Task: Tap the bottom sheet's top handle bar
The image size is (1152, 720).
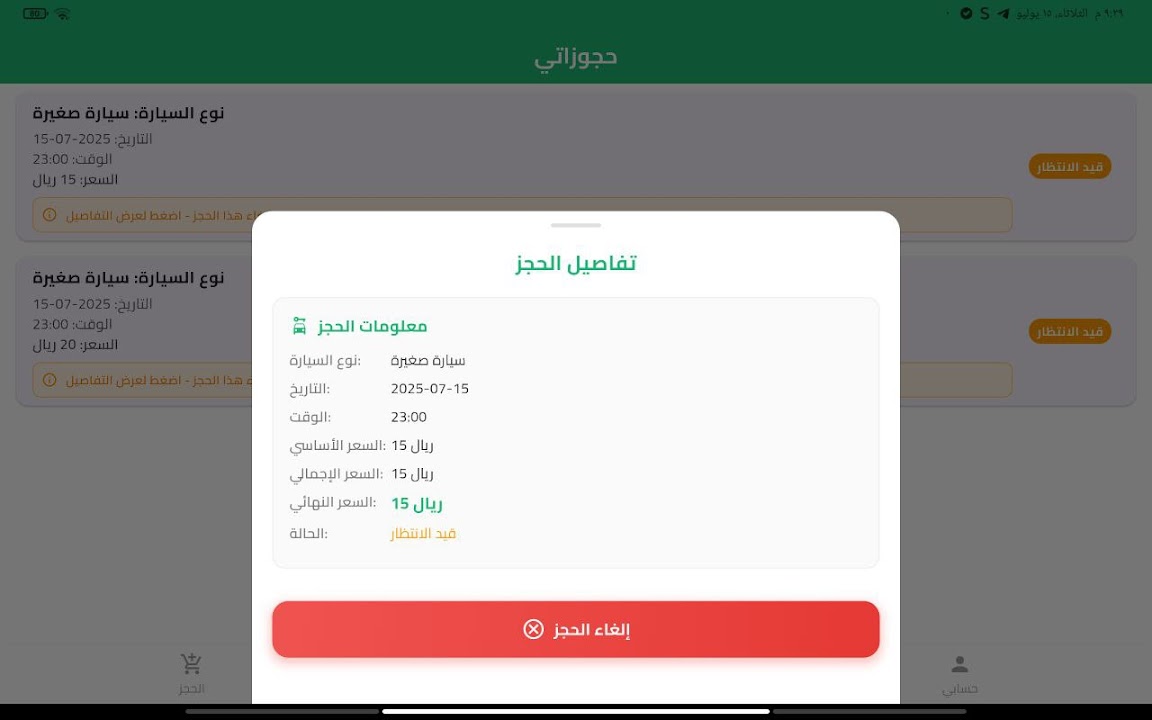Action: pyautogui.click(x=575, y=225)
